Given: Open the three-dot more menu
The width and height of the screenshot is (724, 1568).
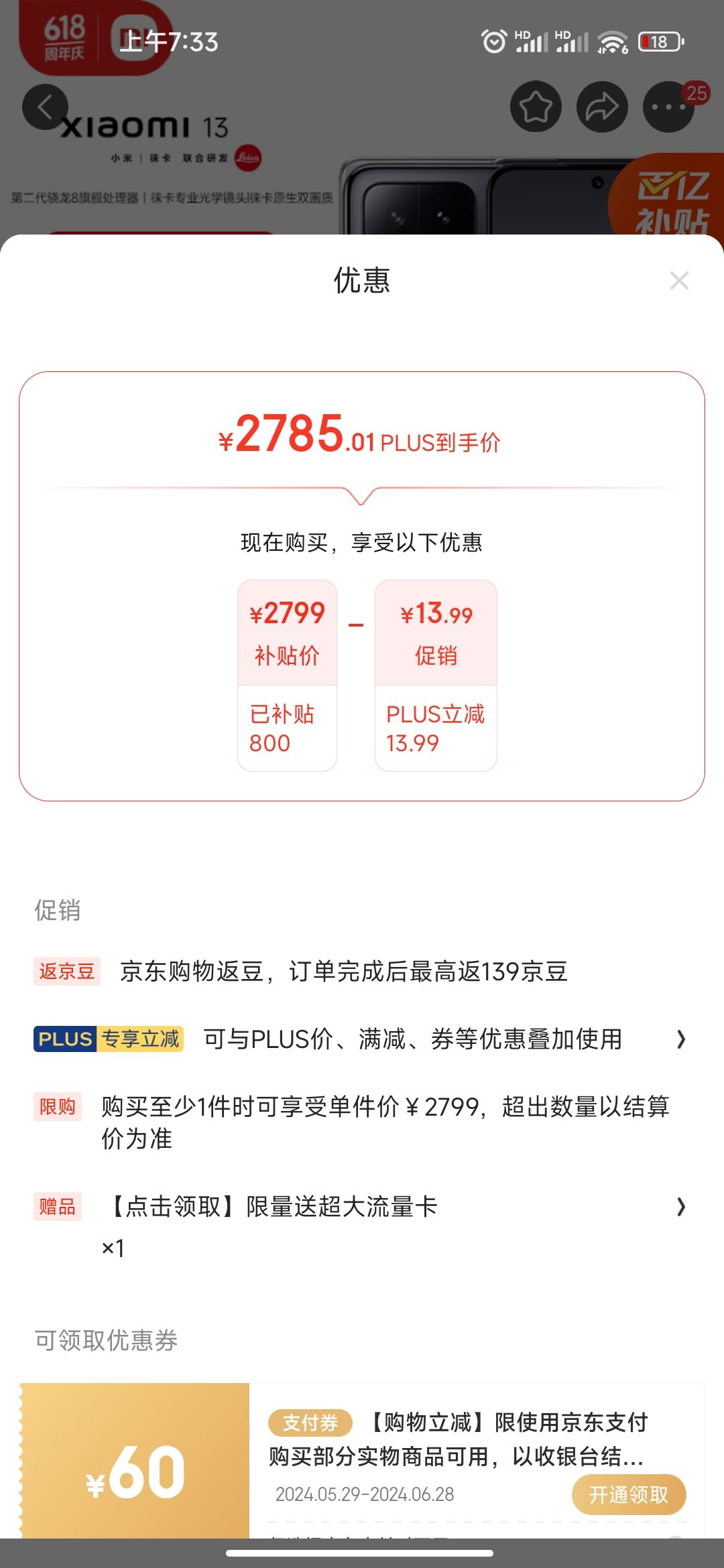Looking at the screenshot, I should click(x=668, y=107).
